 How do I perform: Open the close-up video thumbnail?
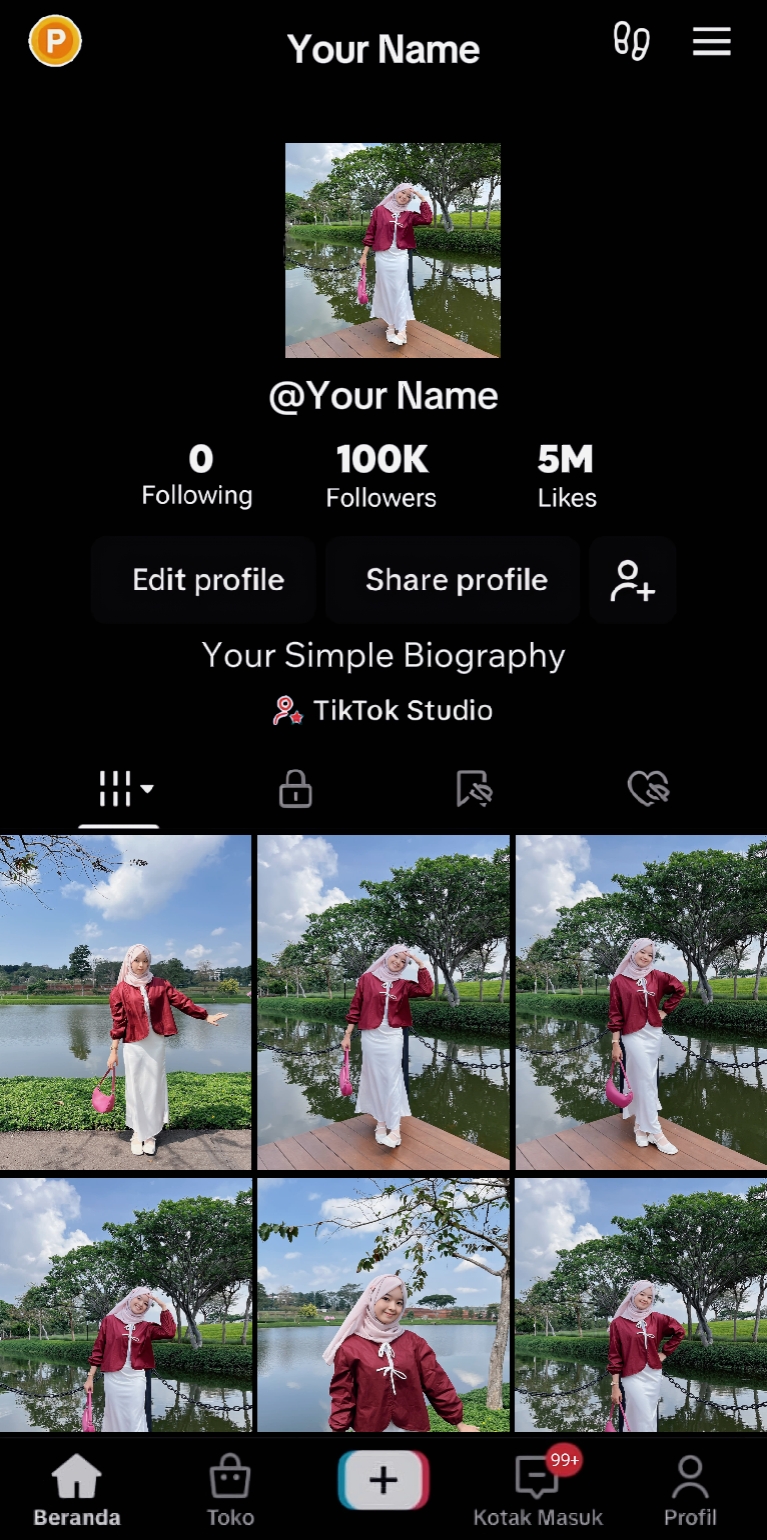[383, 1305]
